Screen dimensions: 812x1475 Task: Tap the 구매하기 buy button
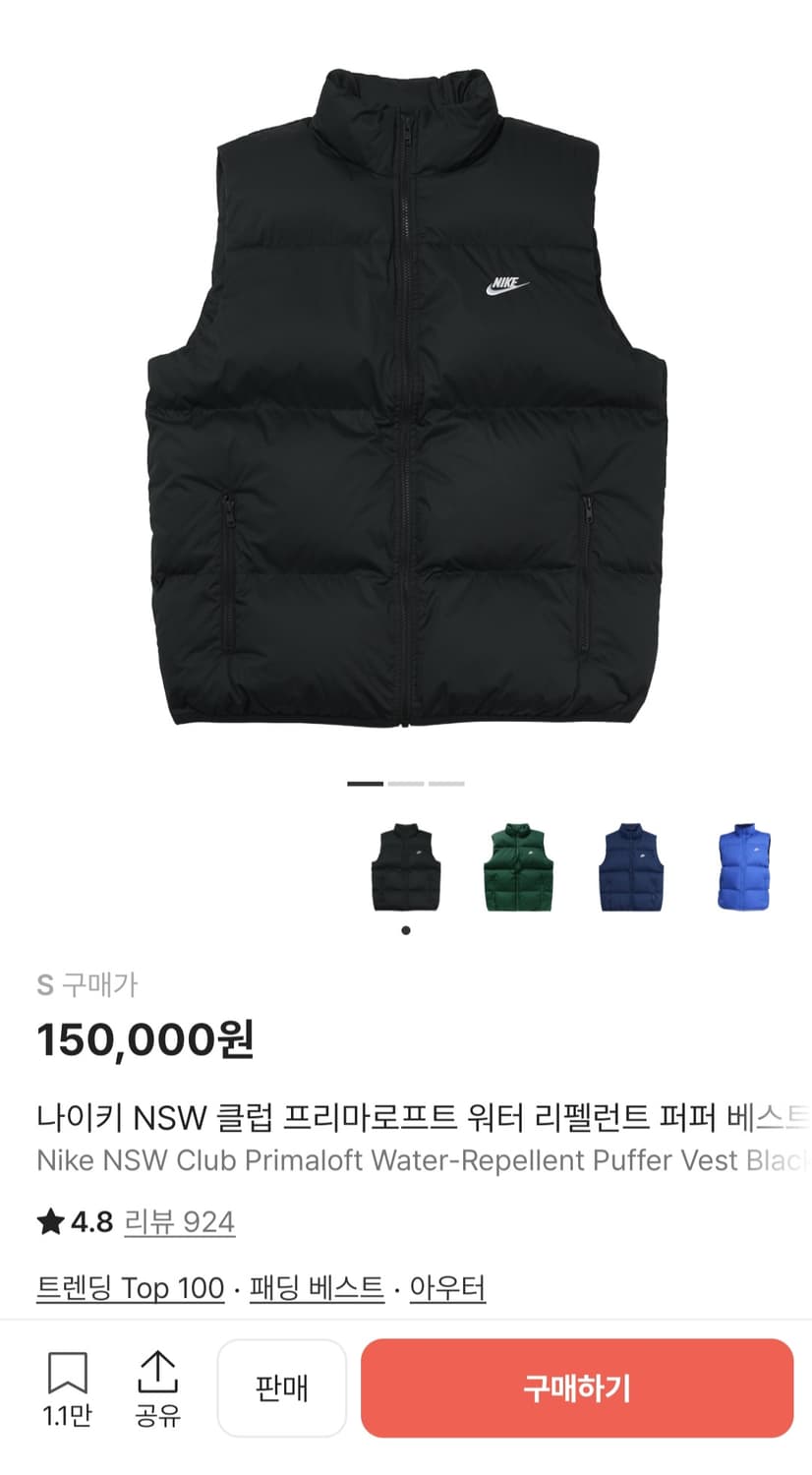click(576, 1386)
